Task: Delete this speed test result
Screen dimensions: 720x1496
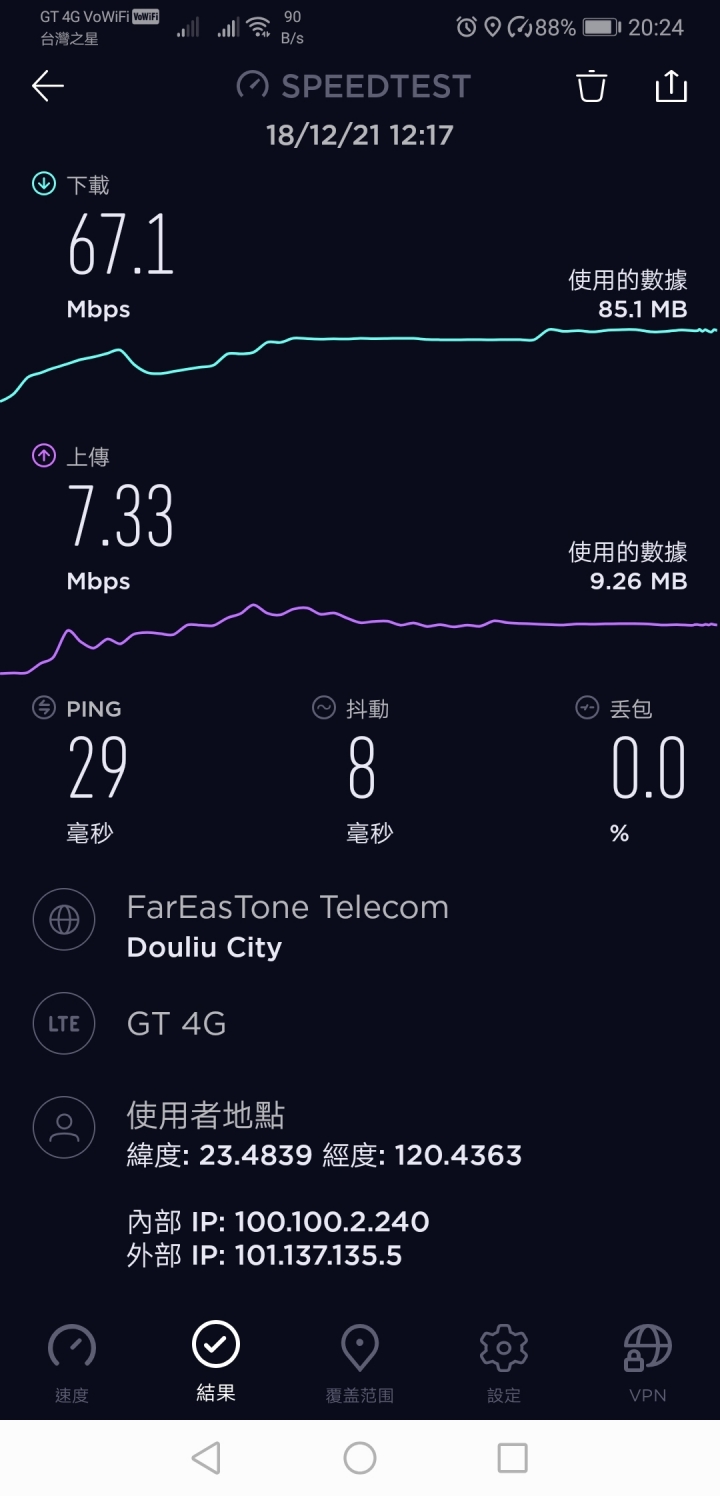Action: click(x=592, y=86)
